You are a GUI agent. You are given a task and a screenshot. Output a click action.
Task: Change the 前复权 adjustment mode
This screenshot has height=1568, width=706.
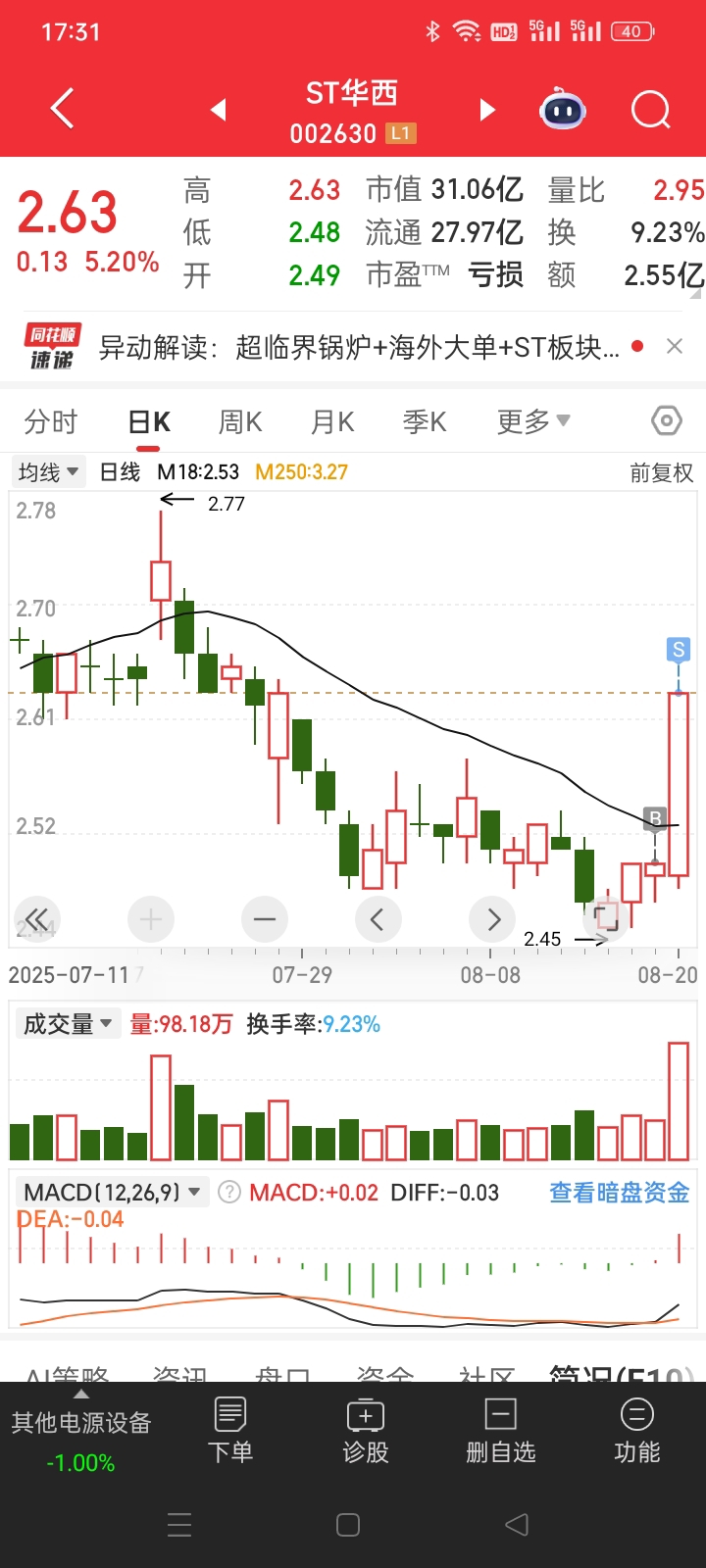click(661, 473)
